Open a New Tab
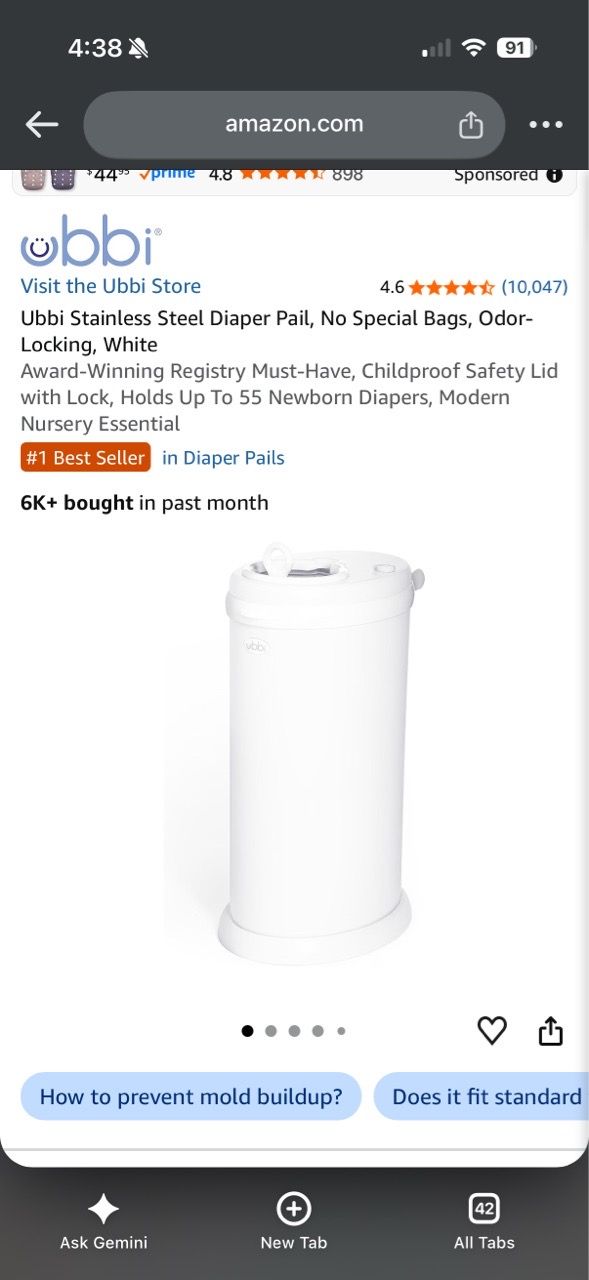 pos(294,1222)
